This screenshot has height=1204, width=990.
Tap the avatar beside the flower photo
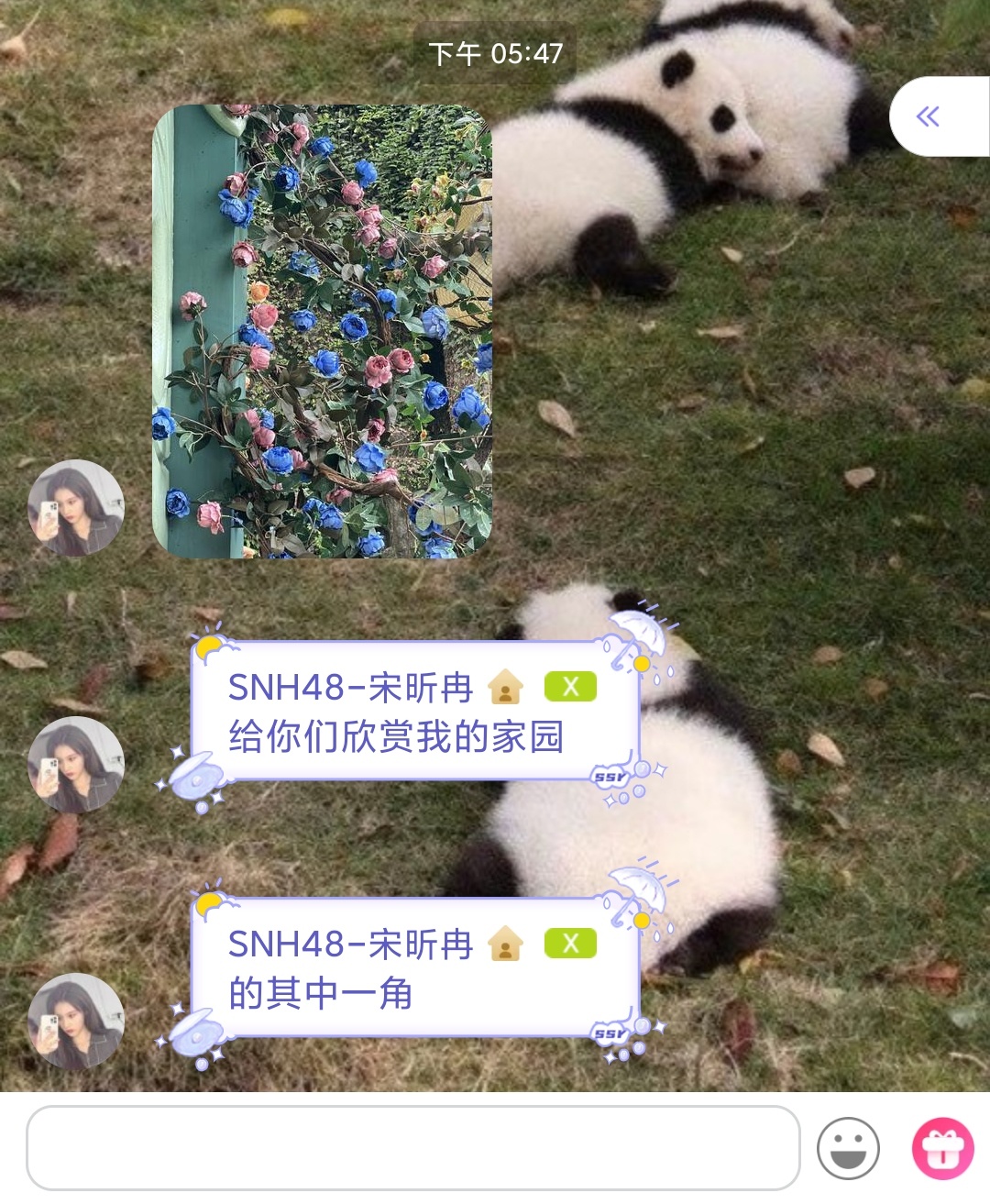(76, 508)
